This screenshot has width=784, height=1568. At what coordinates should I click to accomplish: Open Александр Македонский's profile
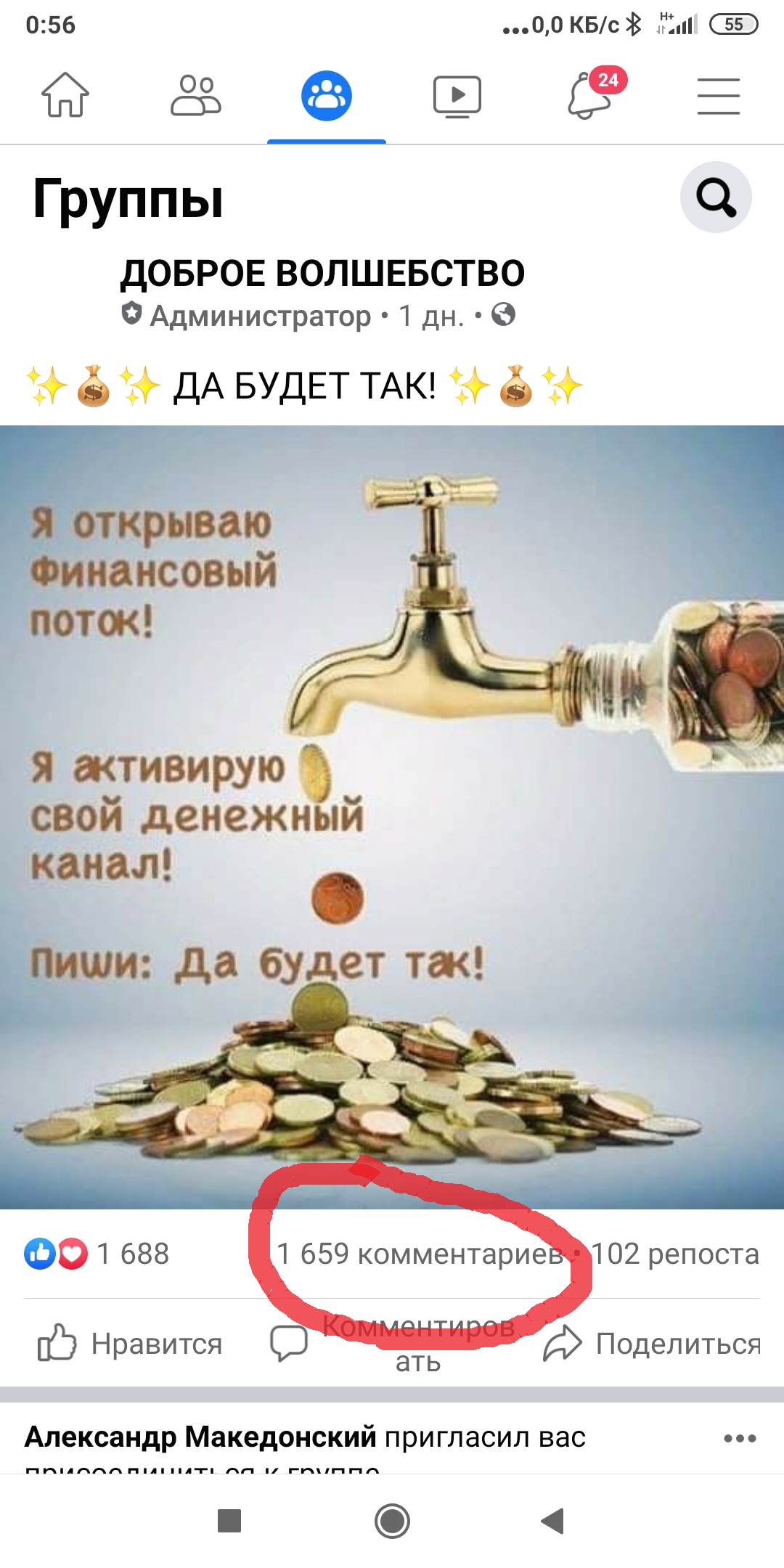pos(200,1437)
